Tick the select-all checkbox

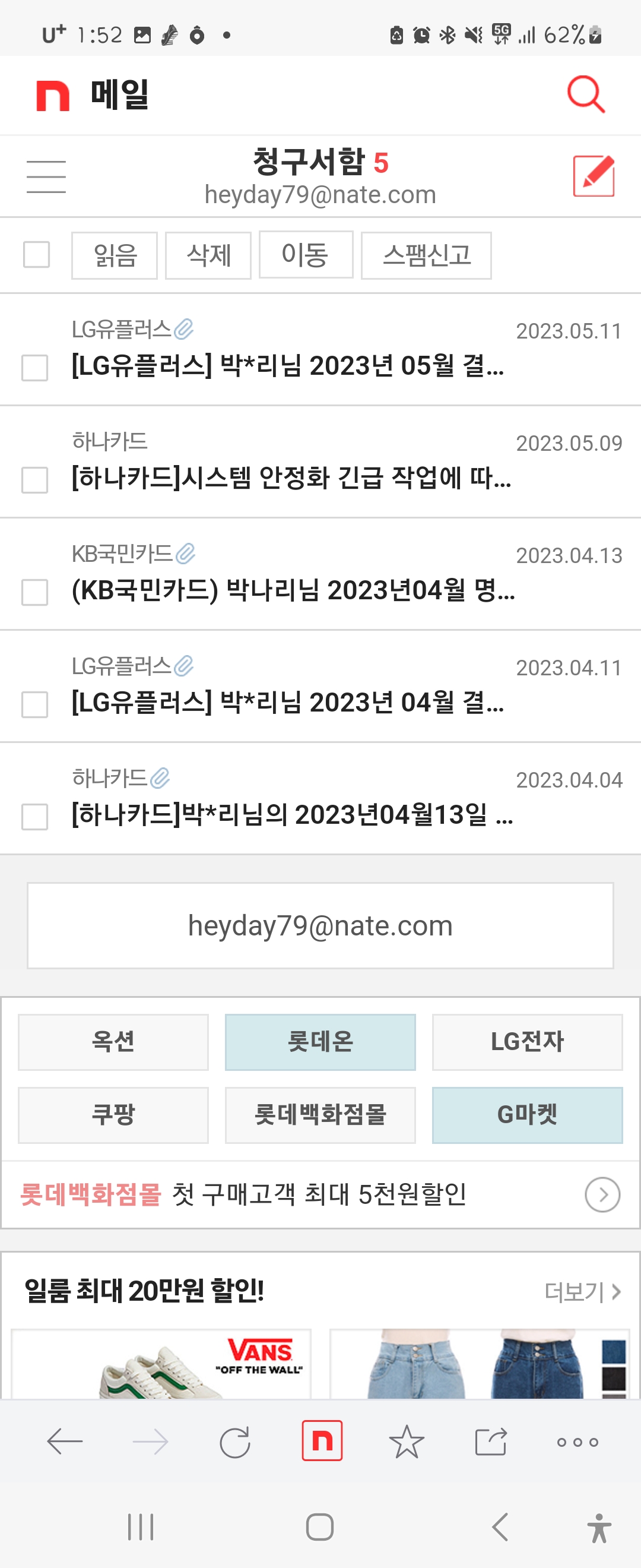[x=36, y=254]
